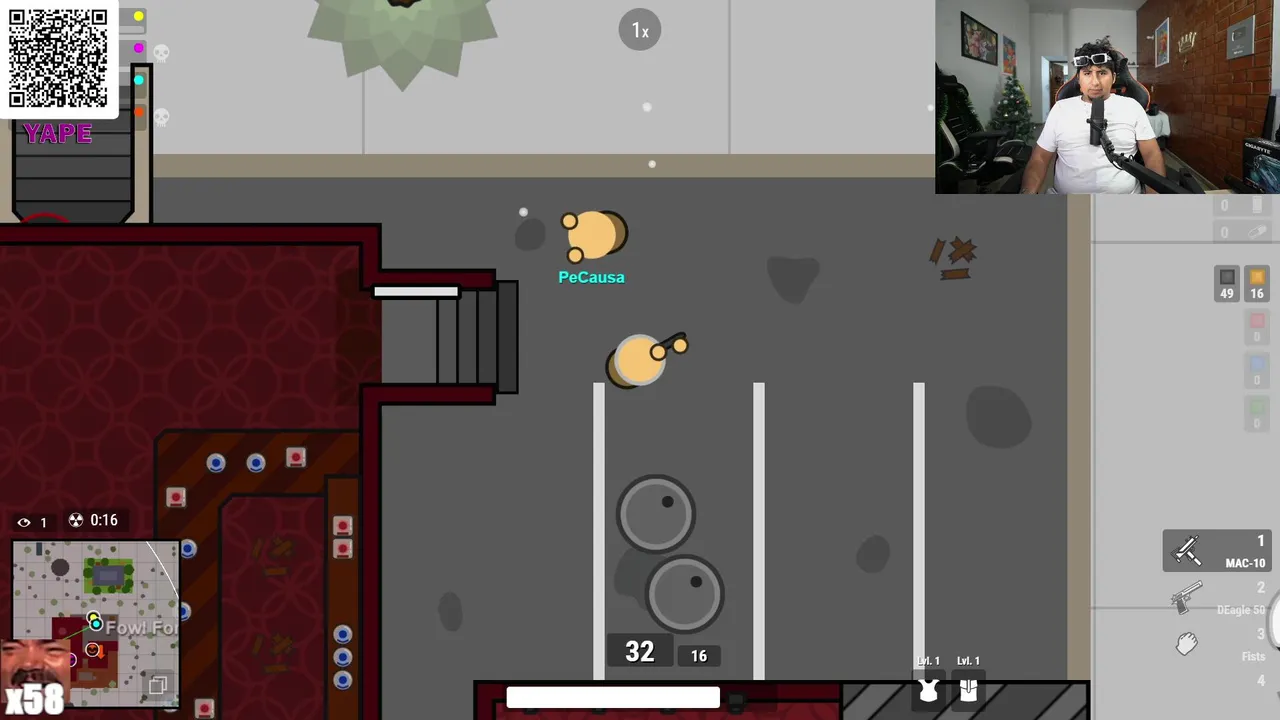Image resolution: width=1280 pixels, height=720 pixels.
Task: Equip Fists from slot 3
Action: pos(1217,645)
